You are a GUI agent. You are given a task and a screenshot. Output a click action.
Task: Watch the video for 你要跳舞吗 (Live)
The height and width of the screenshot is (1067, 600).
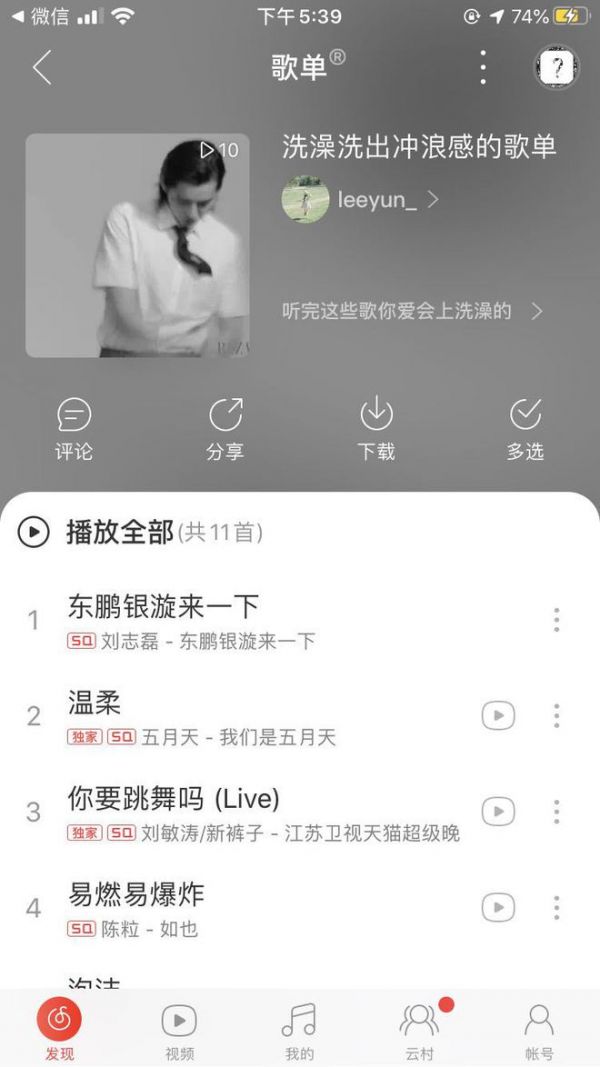[x=498, y=811]
